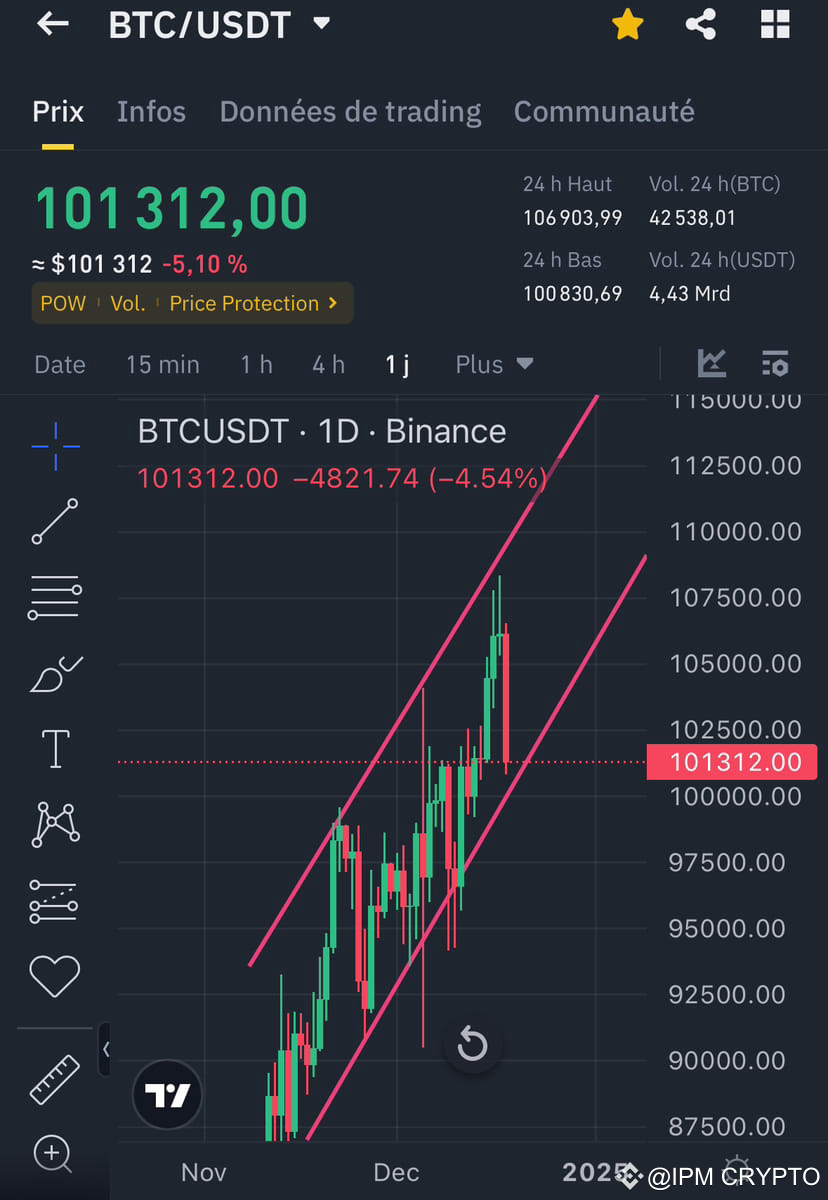Screen dimensions: 828x1200
Task: Open favorite drawing tools heart
Action: pyautogui.click(x=55, y=977)
